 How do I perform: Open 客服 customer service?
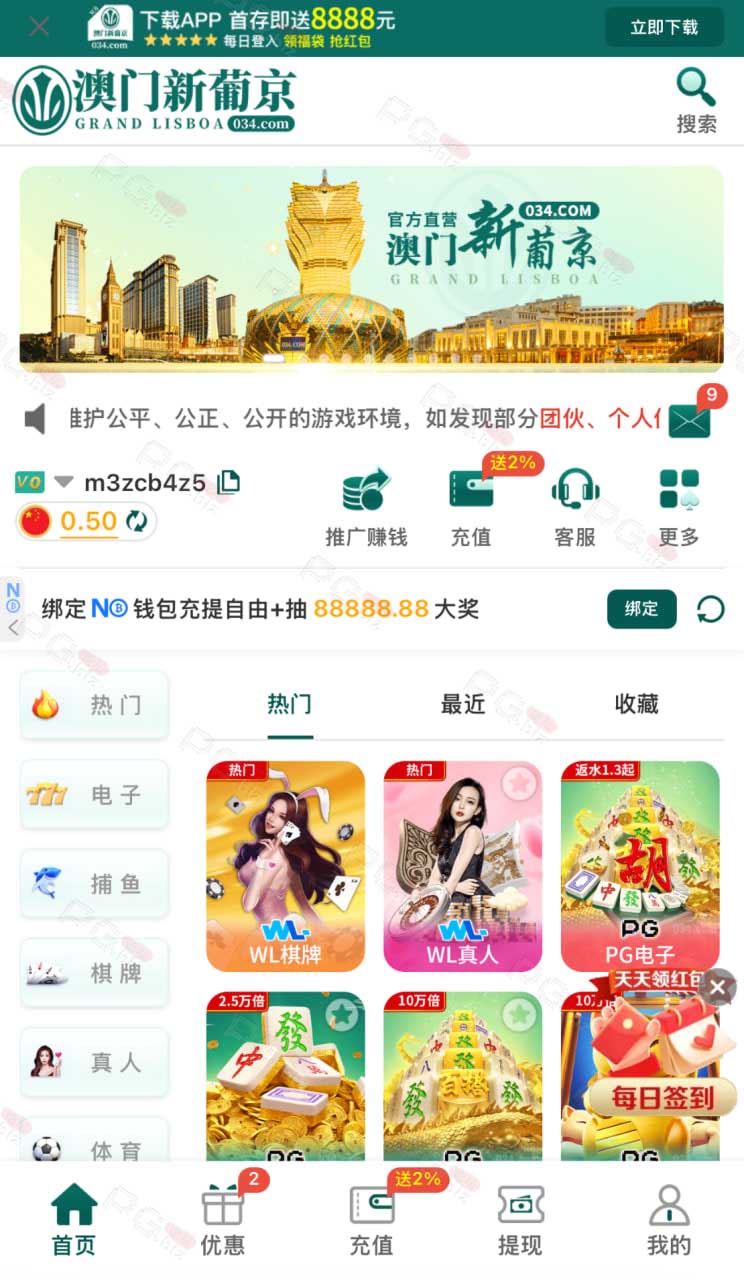click(x=575, y=508)
